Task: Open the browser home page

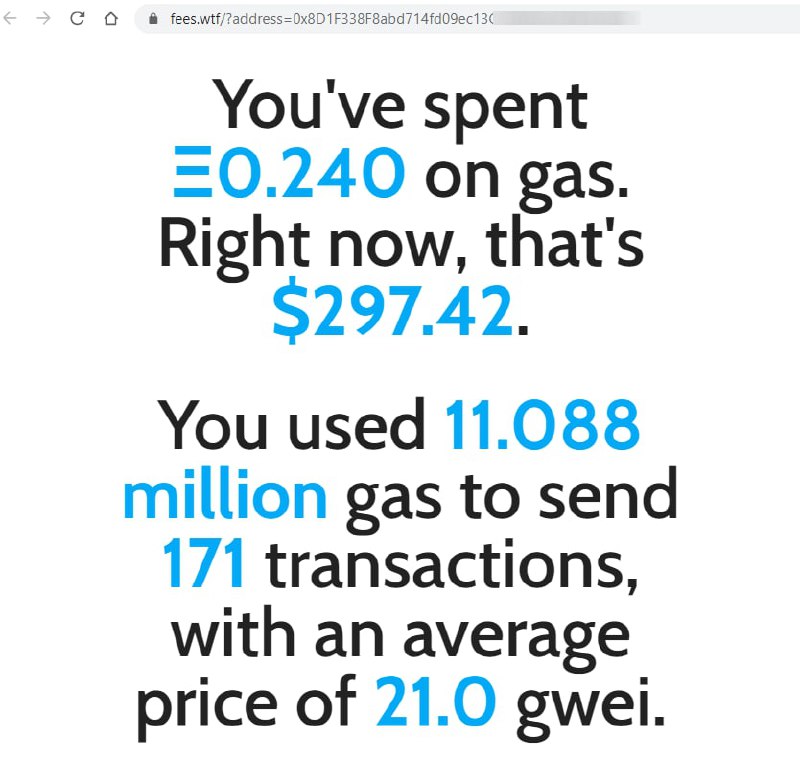Action: pos(111,18)
